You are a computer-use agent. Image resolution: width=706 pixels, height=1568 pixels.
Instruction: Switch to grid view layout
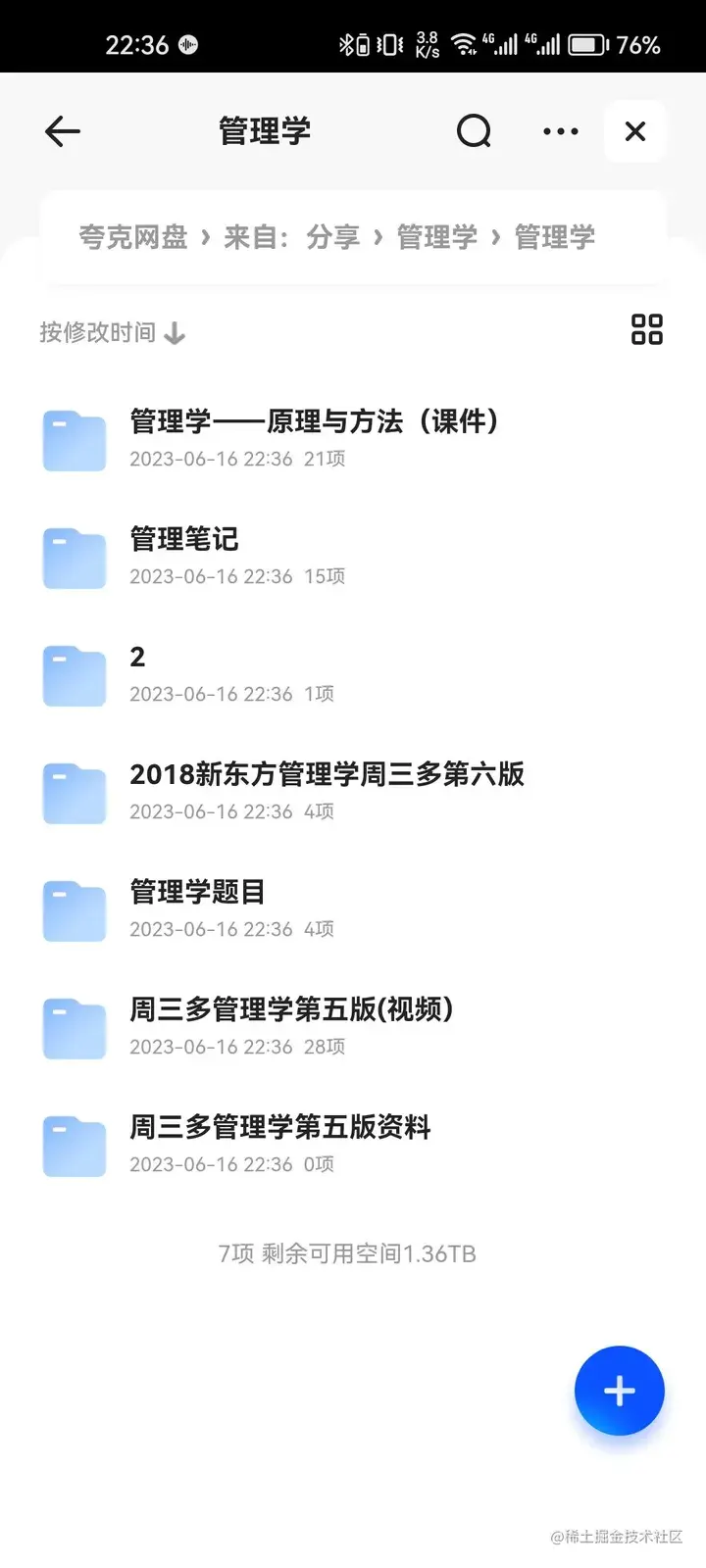pos(646,329)
